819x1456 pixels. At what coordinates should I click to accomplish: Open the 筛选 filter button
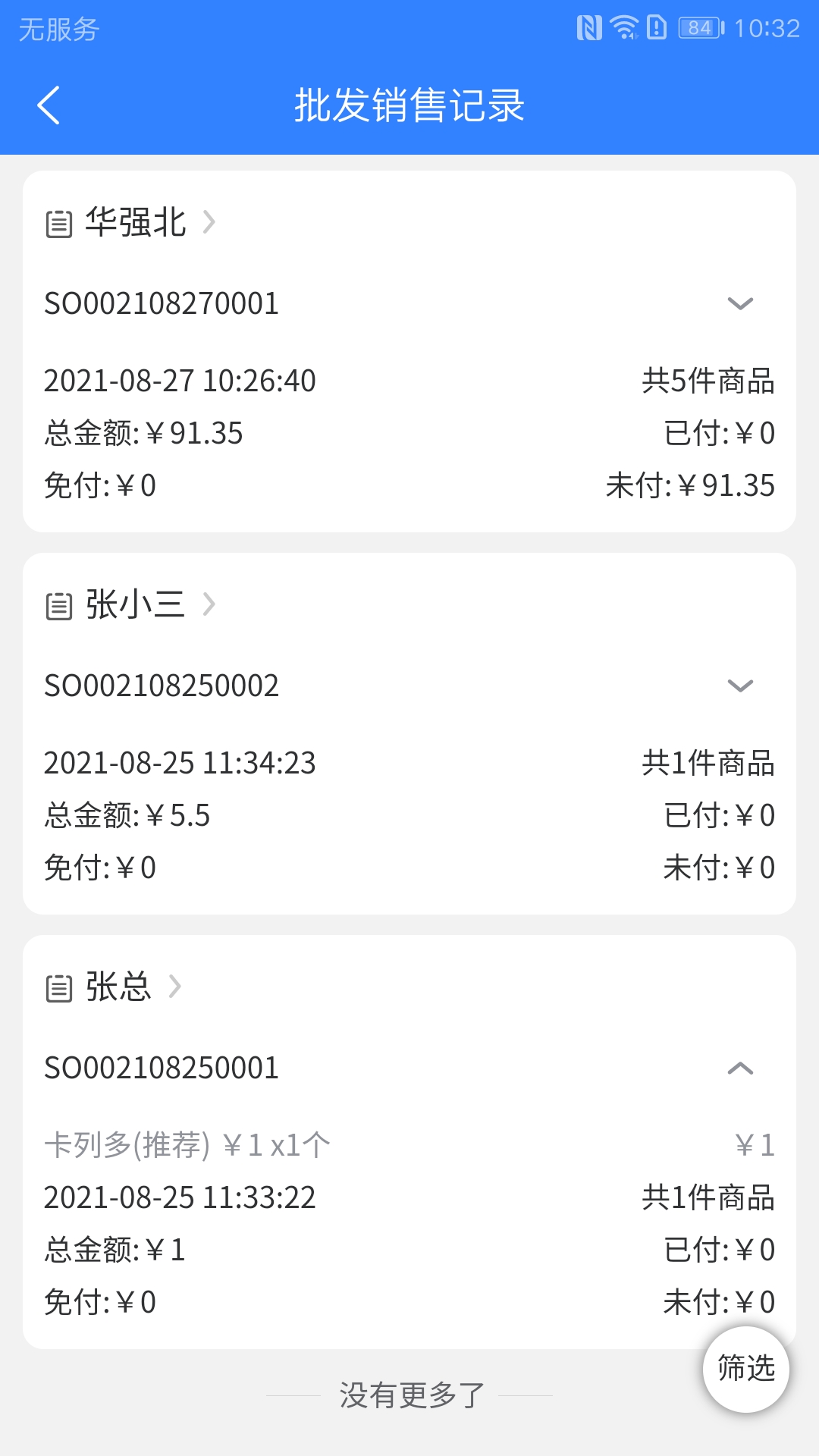(x=746, y=1369)
